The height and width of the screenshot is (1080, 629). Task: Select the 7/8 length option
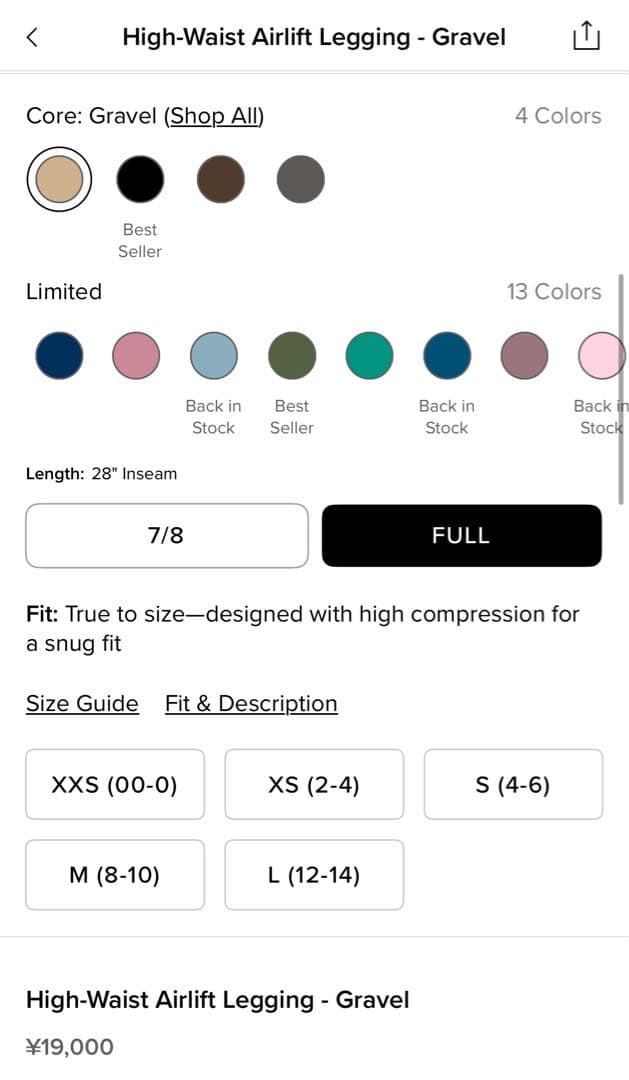166,536
